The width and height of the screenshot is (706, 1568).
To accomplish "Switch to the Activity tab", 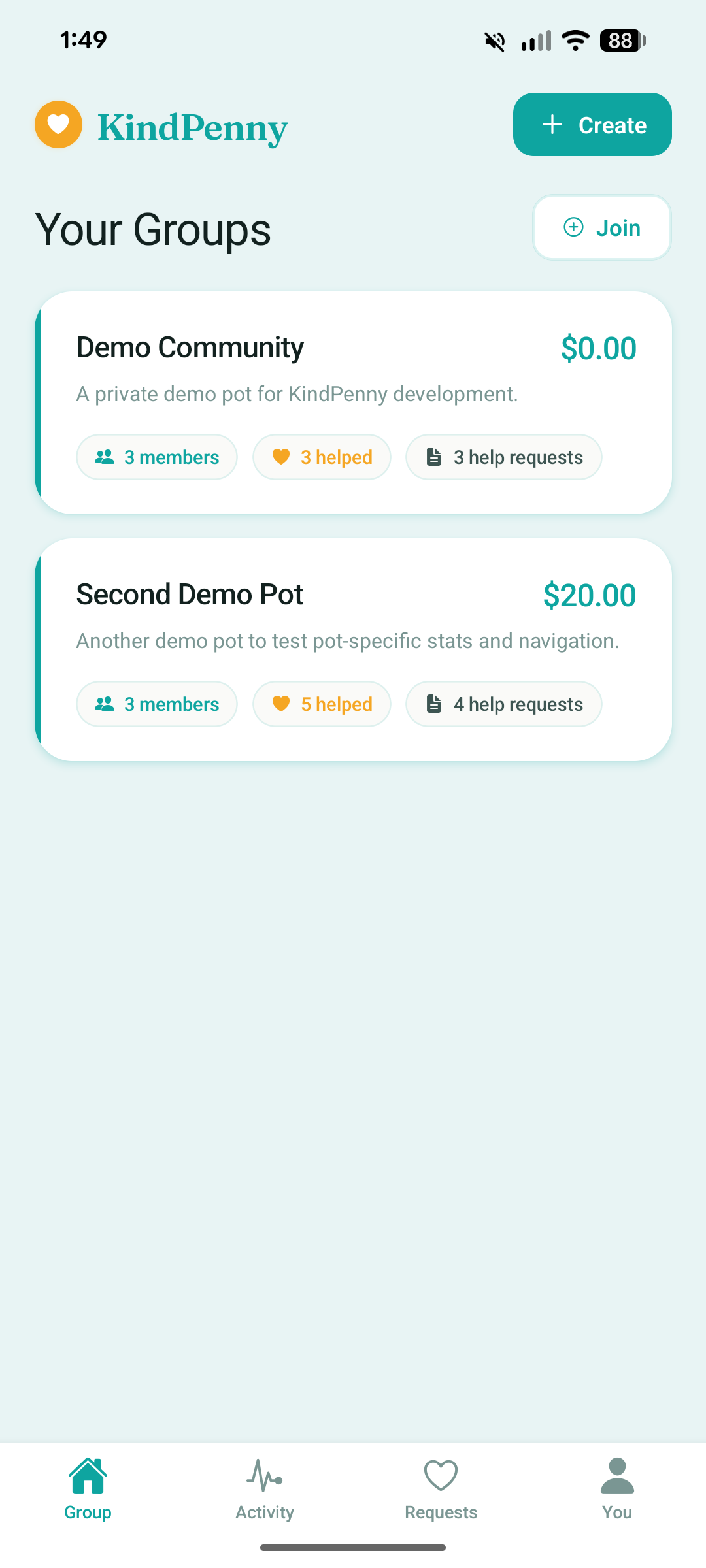I will coord(265,1490).
